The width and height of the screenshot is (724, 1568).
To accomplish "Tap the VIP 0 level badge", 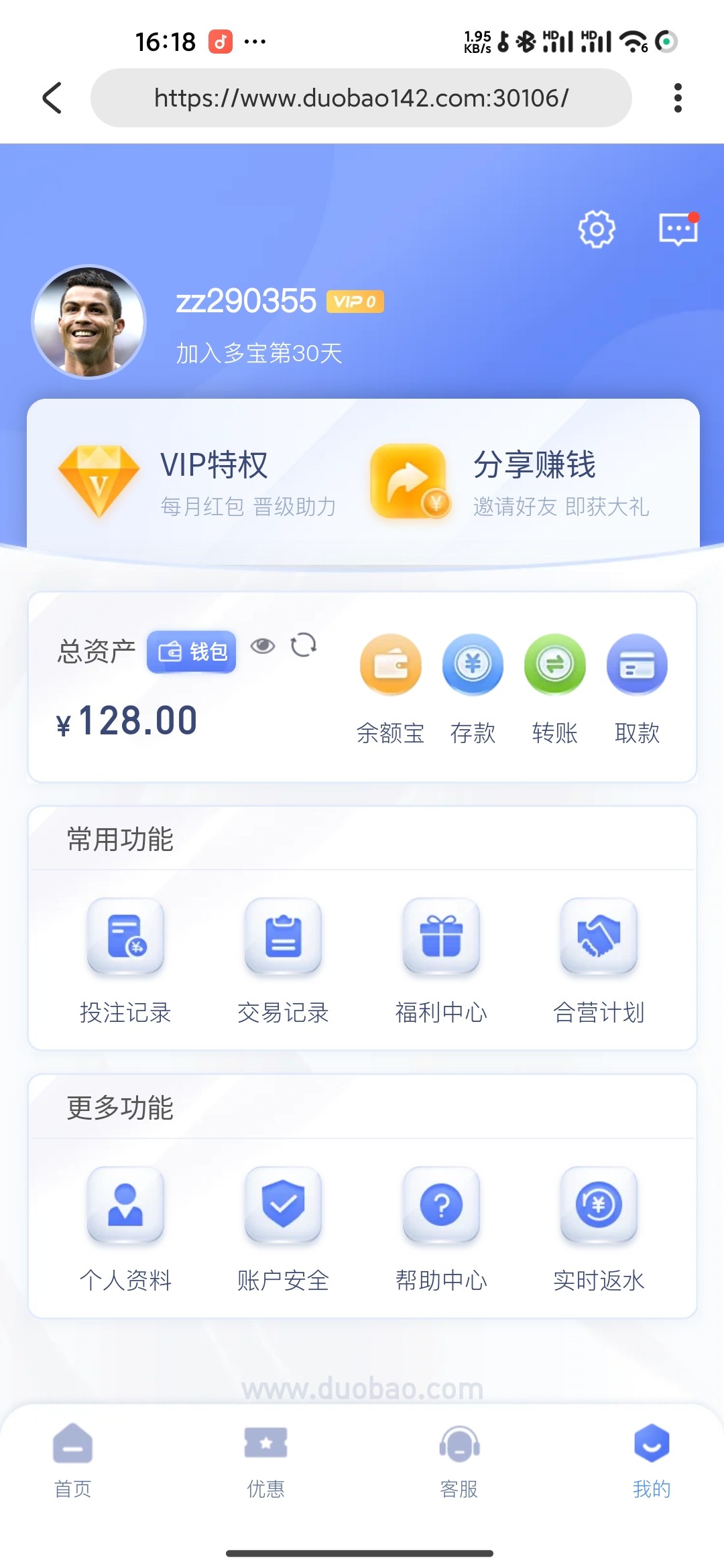I will (355, 302).
